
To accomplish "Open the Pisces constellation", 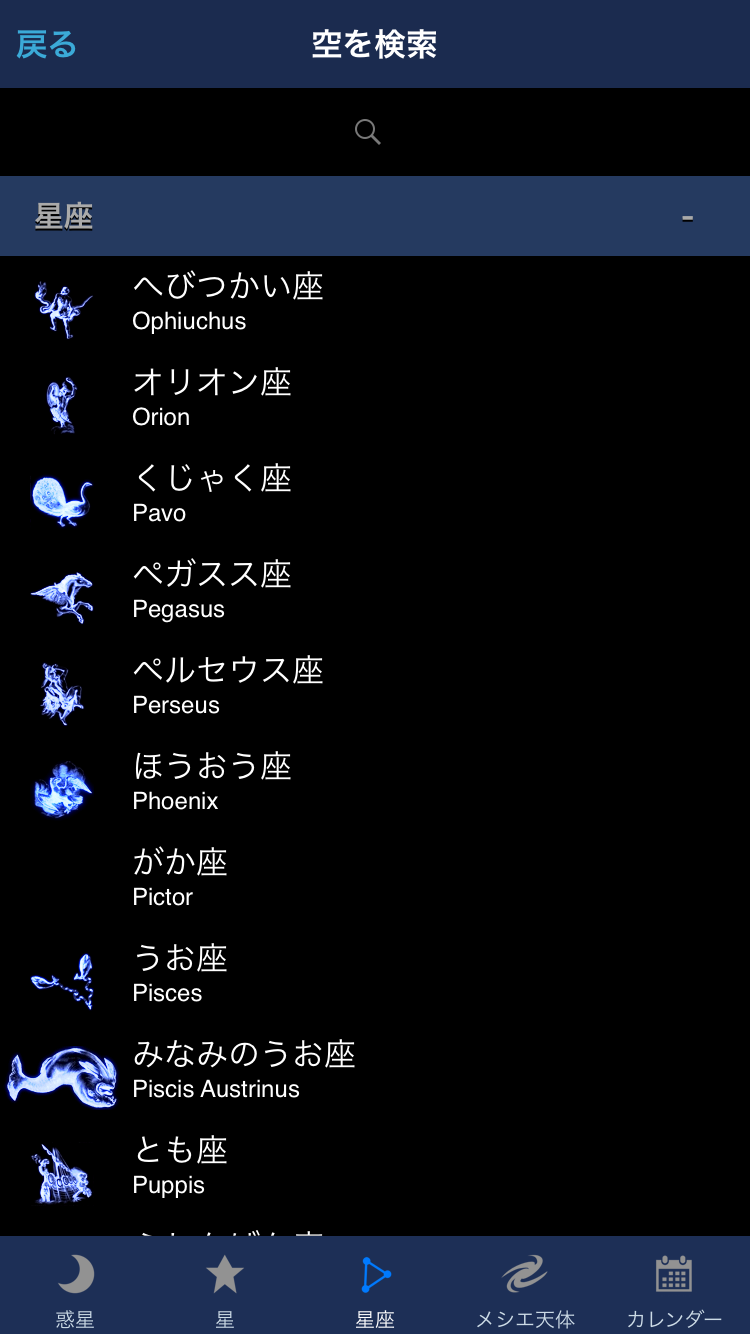I will 375,976.
